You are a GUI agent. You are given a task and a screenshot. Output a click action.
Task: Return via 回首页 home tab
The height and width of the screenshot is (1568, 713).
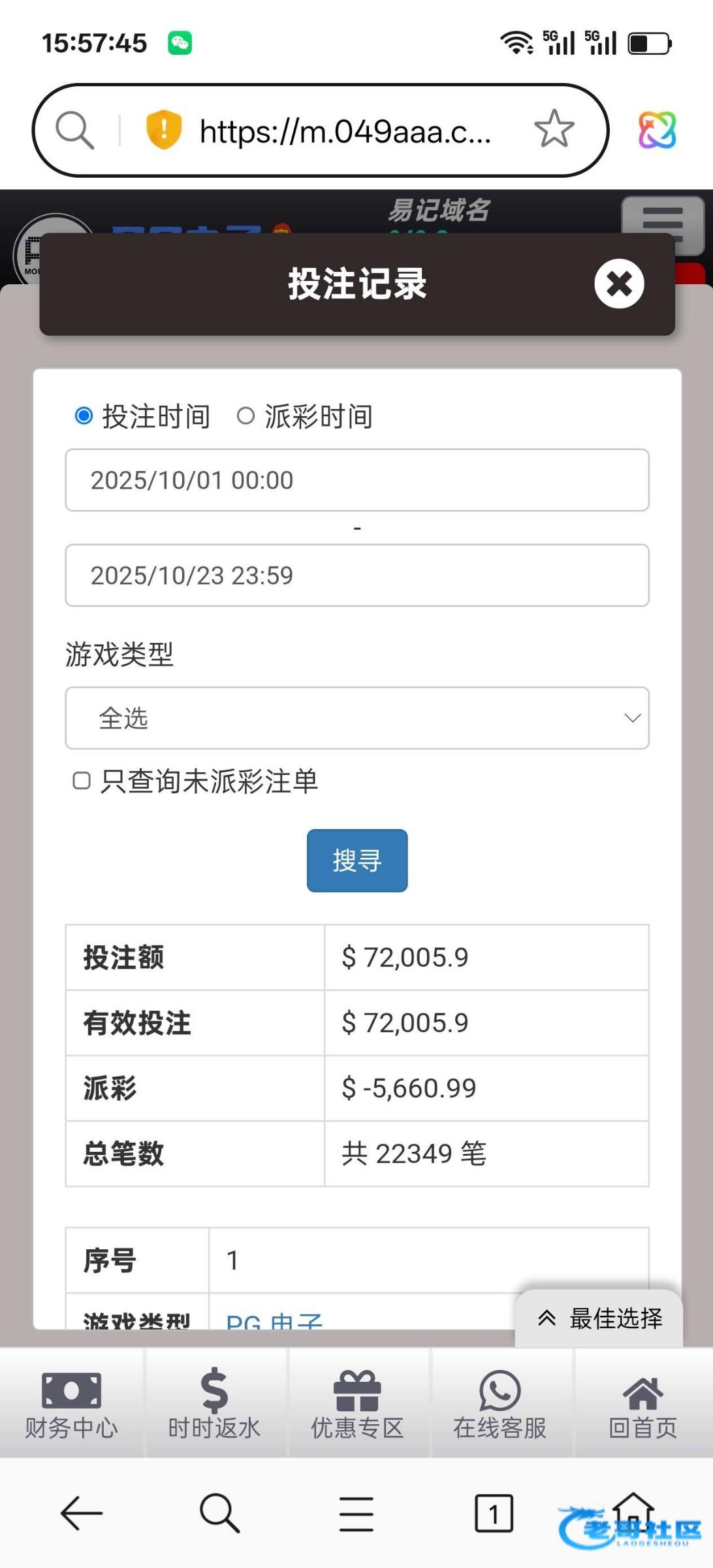point(642,1403)
